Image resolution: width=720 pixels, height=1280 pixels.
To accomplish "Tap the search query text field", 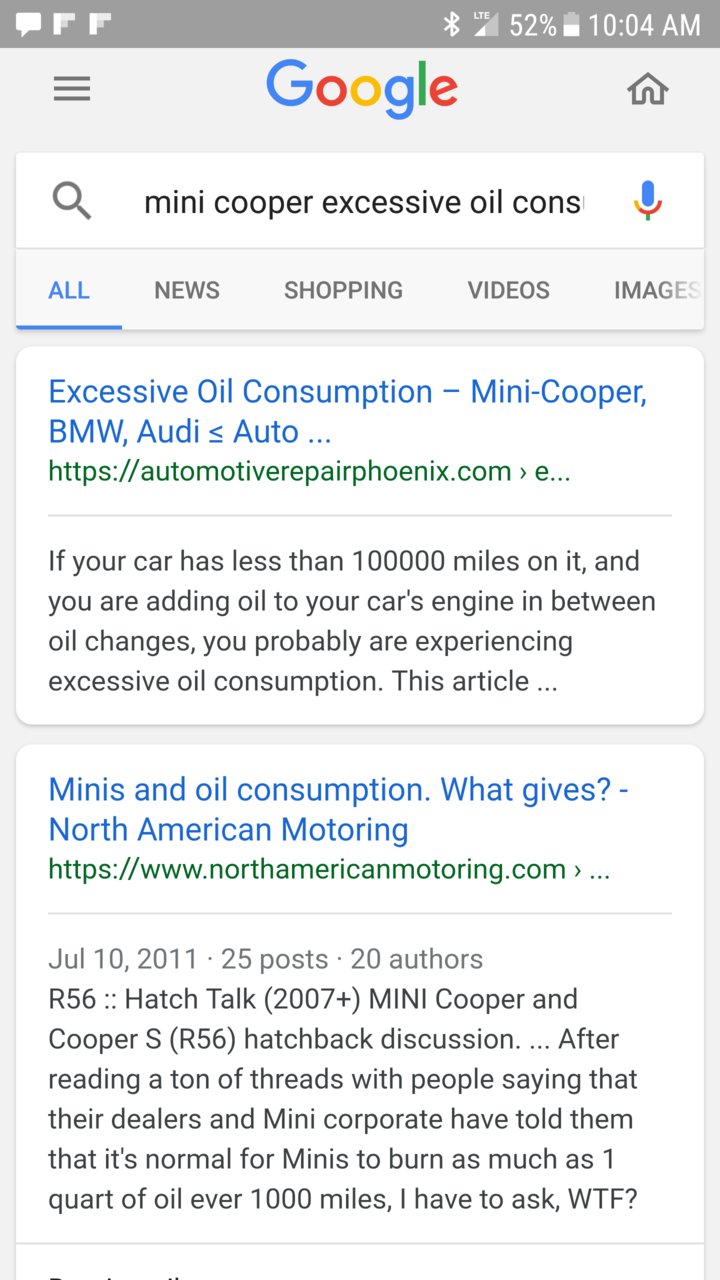I will point(363,203).
